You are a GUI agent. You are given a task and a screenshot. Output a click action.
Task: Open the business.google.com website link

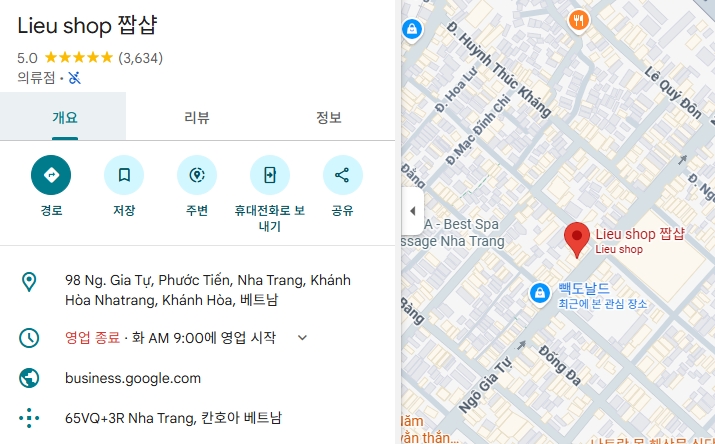coord(133,378)
